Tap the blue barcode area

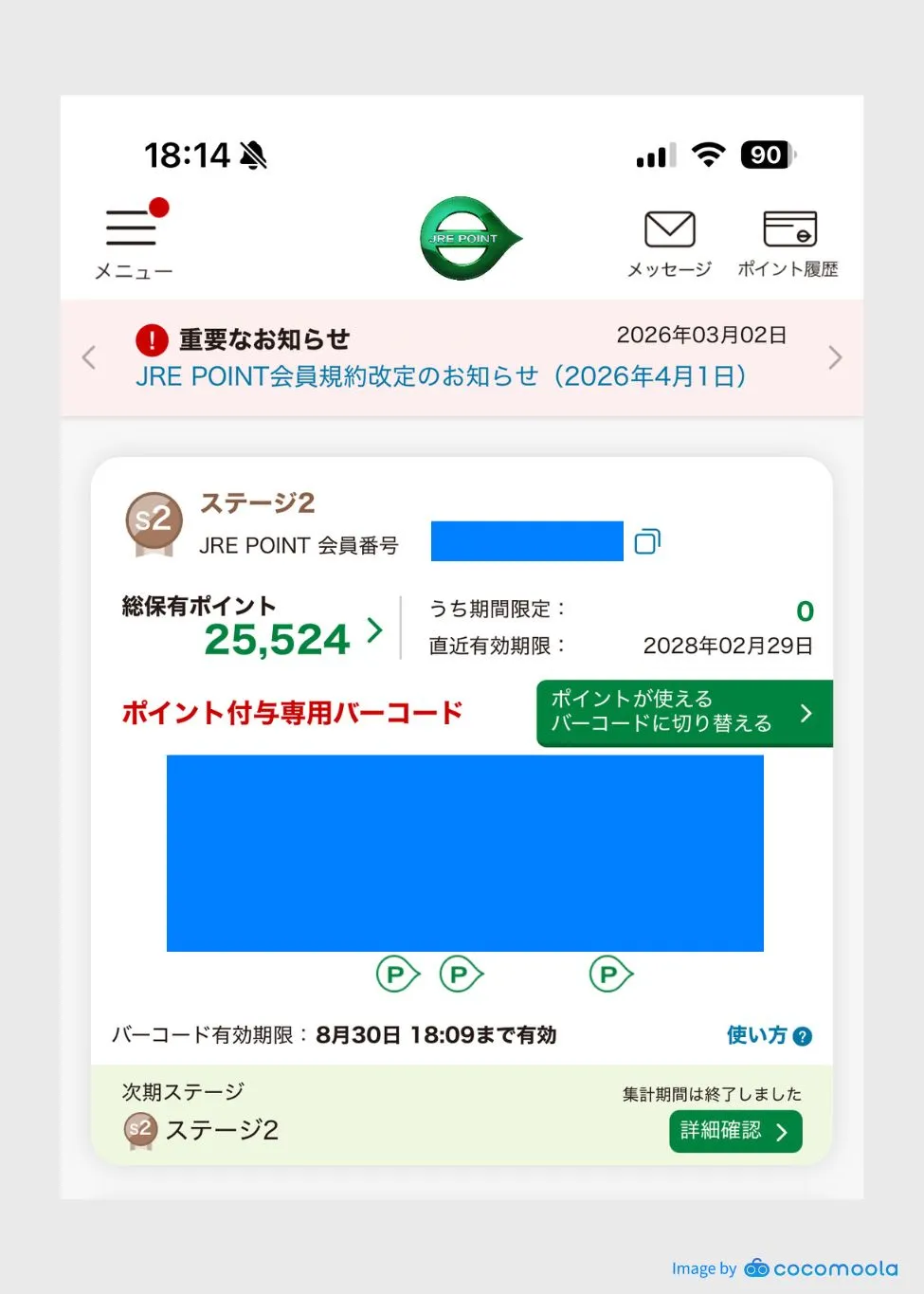coord(463,853)
